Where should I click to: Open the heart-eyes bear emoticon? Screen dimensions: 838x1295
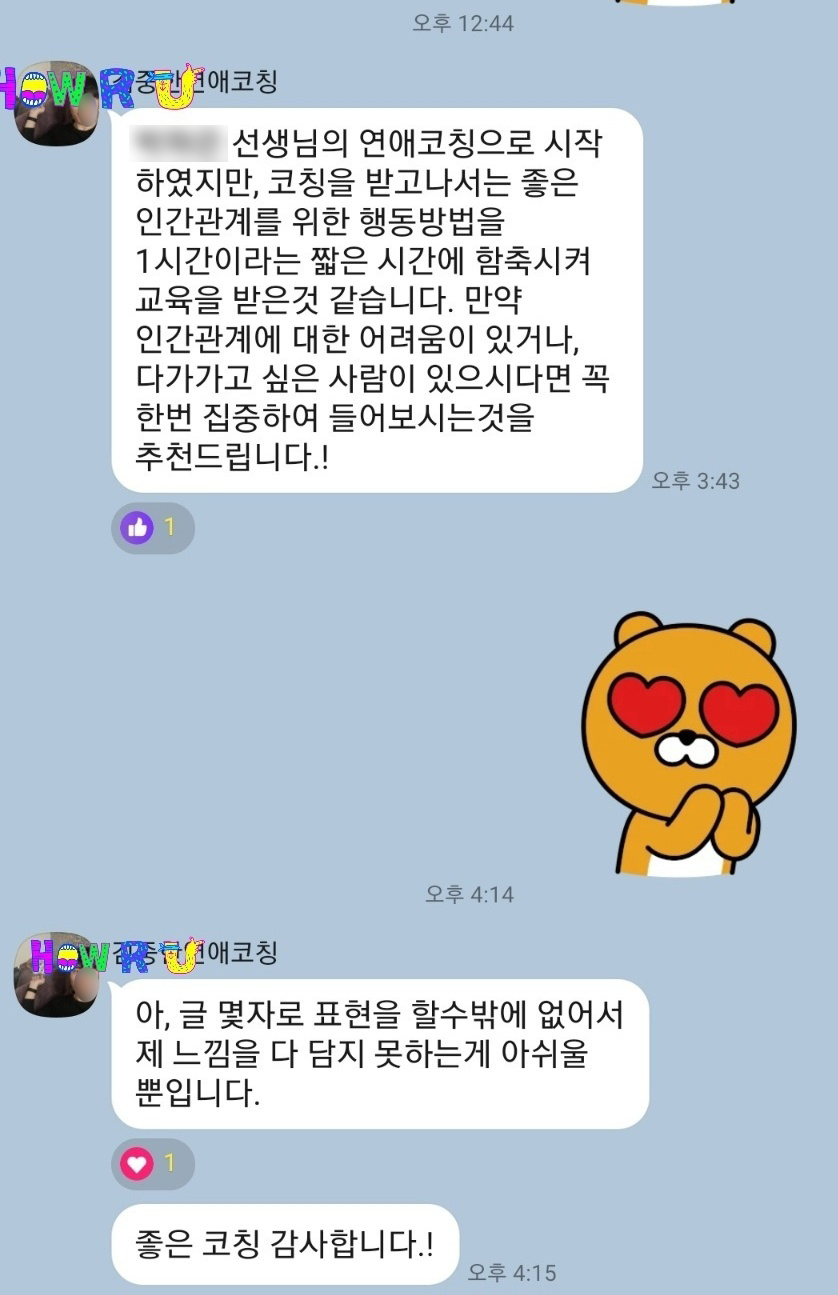point(688,745)
